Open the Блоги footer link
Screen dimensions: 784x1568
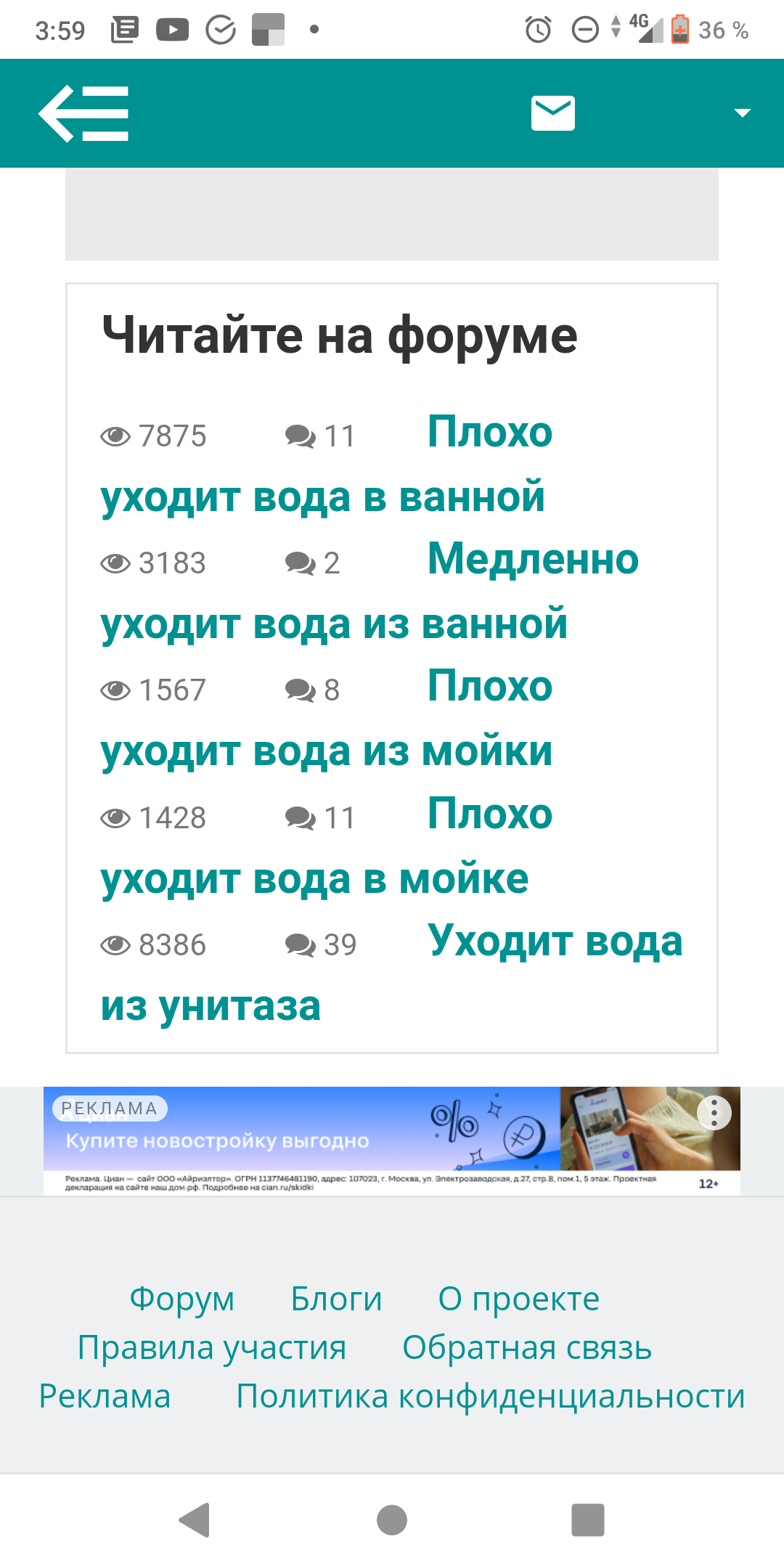[336, 1299]
